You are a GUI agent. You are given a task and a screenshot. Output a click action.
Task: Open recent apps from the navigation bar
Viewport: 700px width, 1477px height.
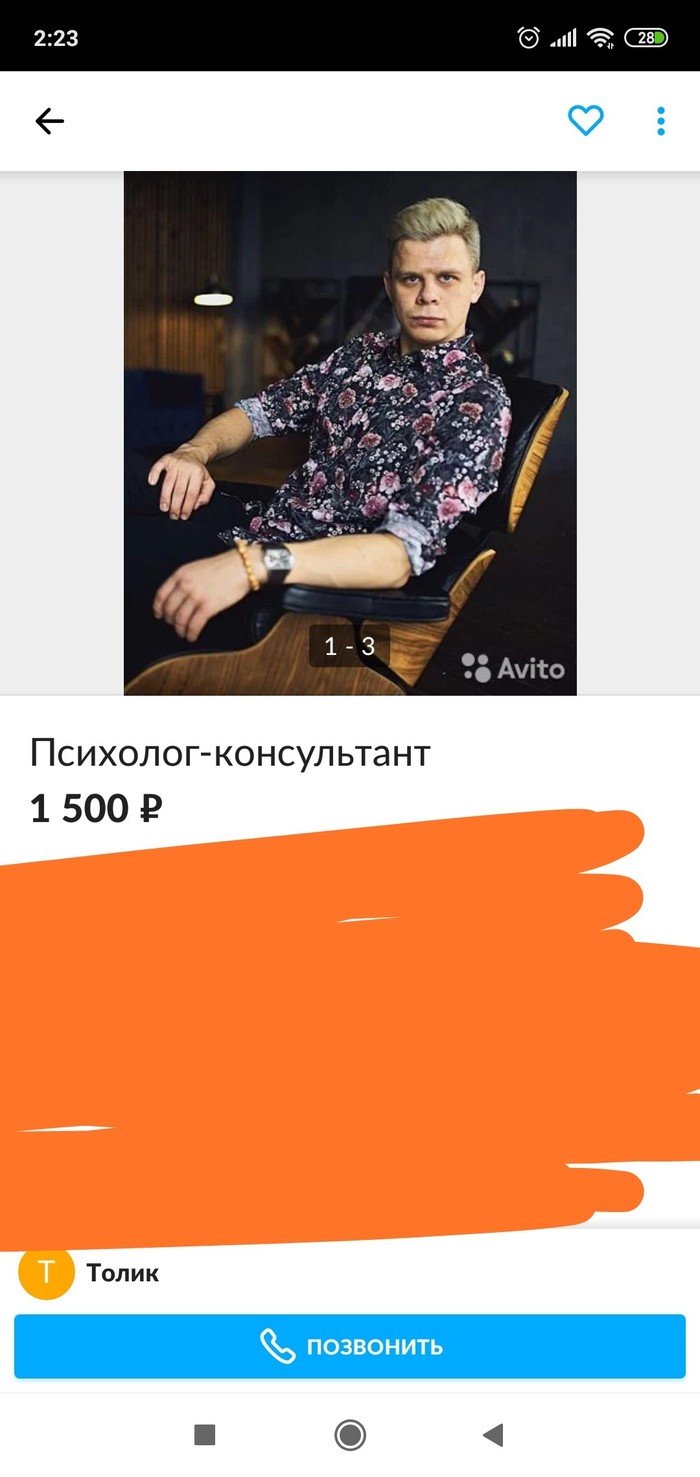[x=205, y=1436]
